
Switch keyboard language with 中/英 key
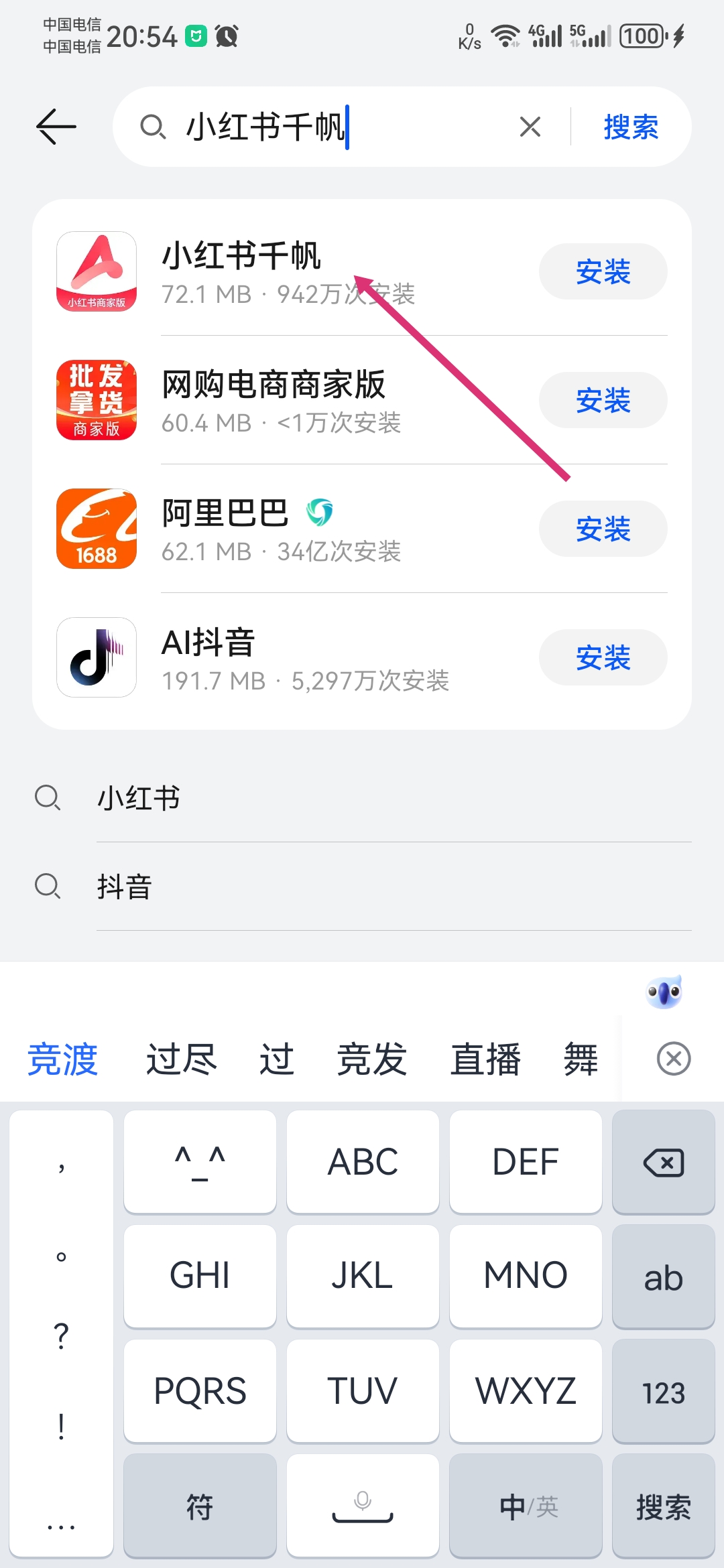point(526,1506)
